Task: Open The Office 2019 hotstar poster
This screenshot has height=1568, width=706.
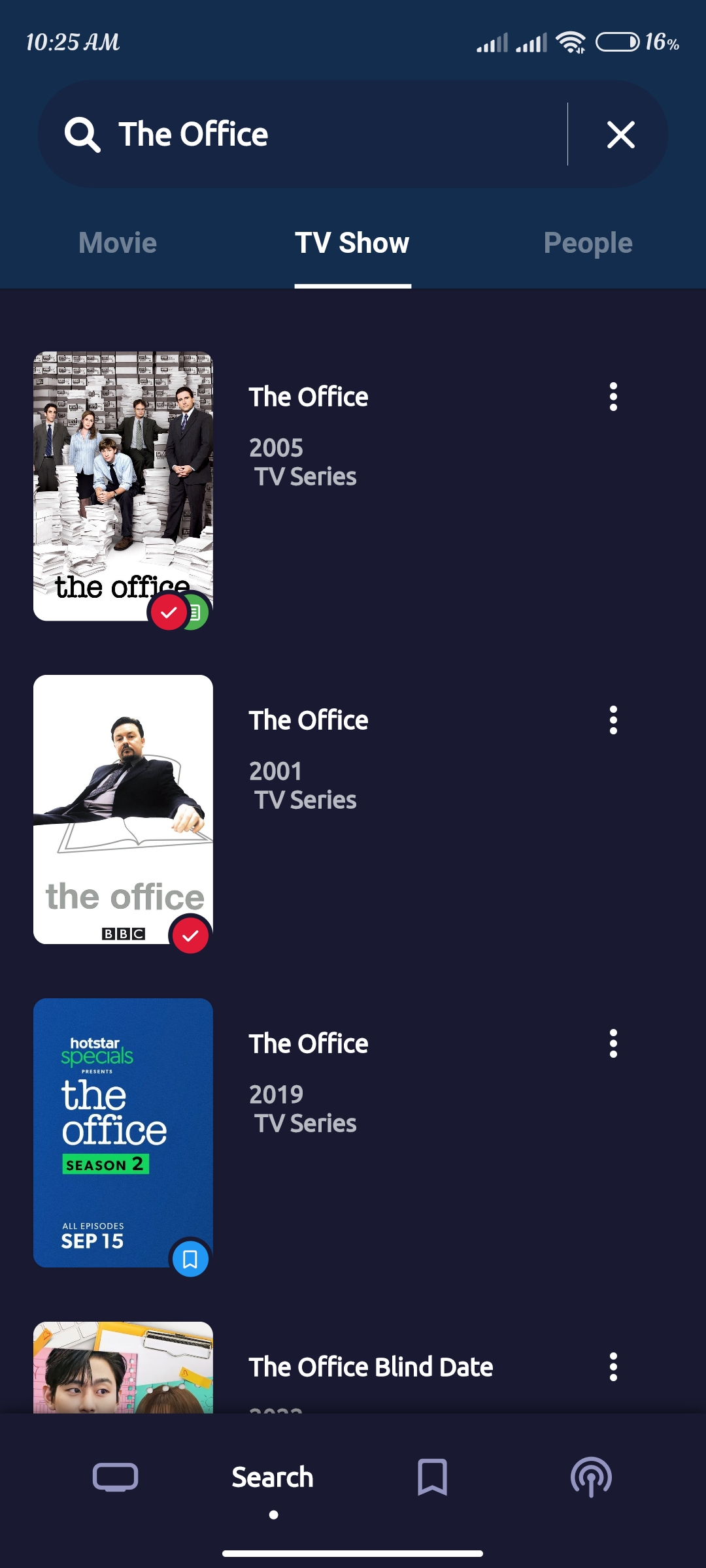Action: (123, 1132)
